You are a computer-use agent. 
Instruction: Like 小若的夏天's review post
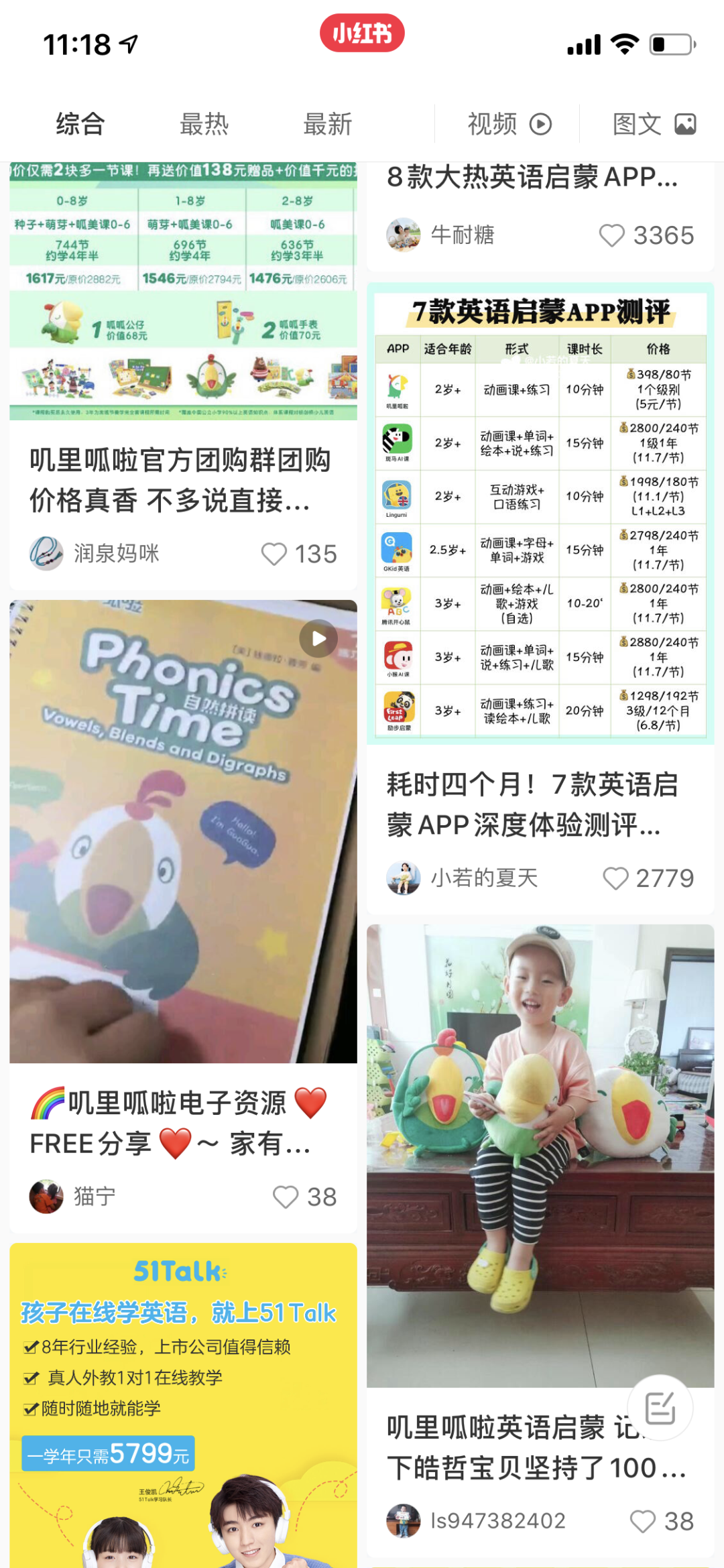click(x=615, y=878)
